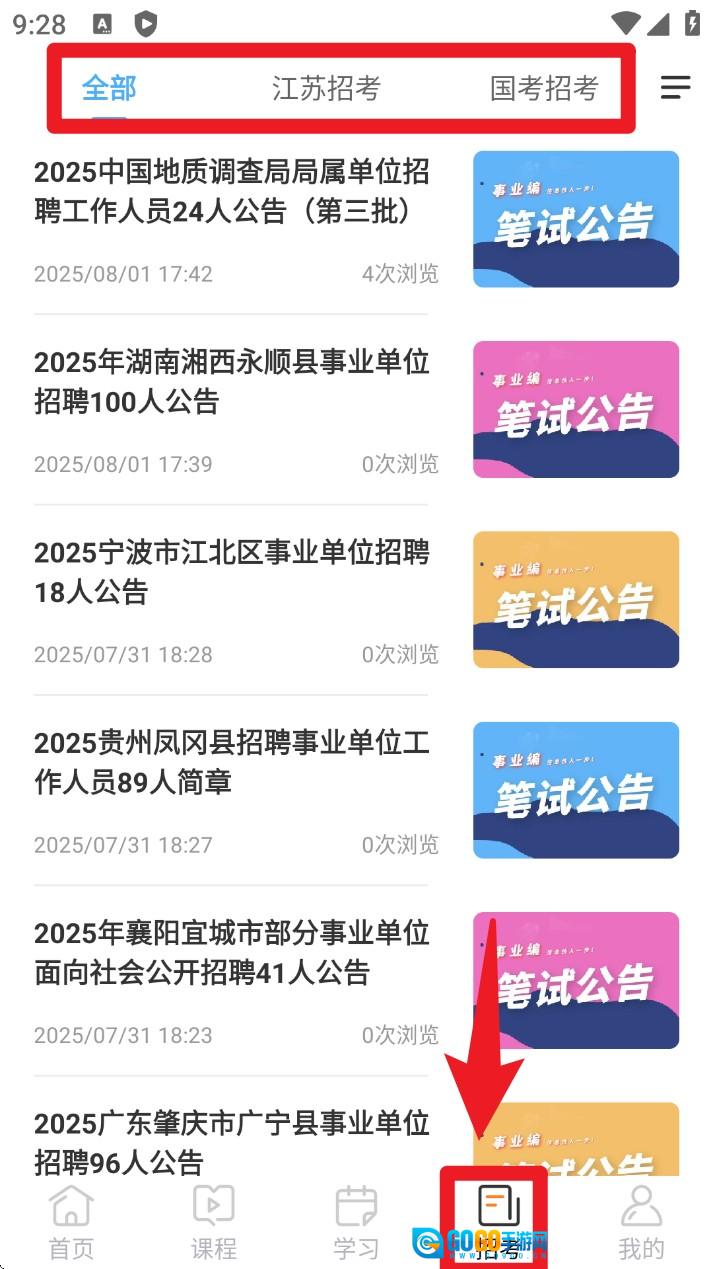This screenshot has height=1269, width=713.
Task: Open the 学习 tab
Action: pos(356,1222)
